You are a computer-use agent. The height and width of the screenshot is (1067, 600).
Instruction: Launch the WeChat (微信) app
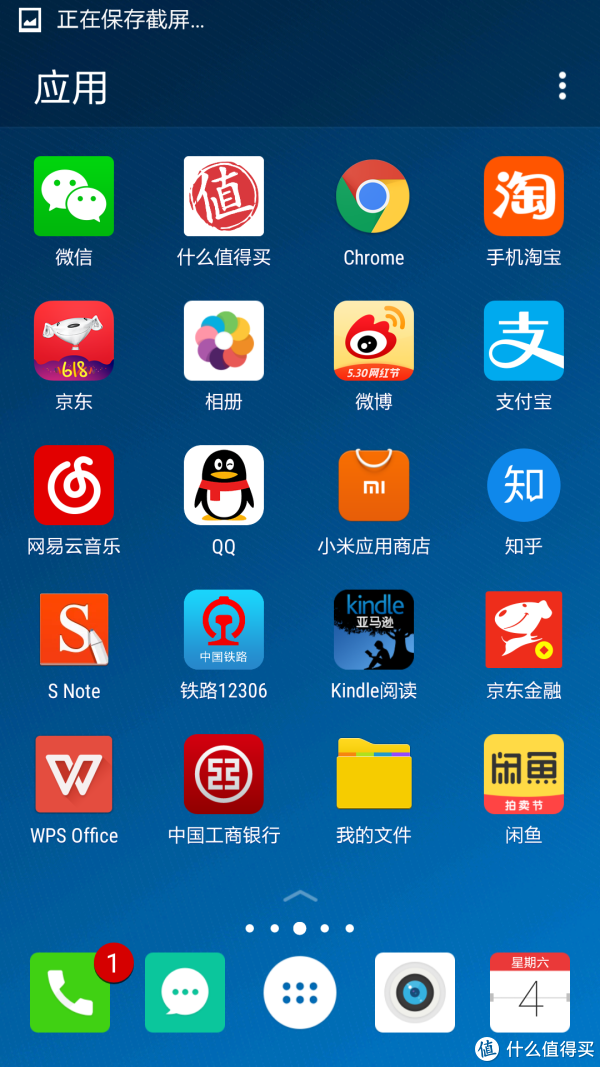pyautogui.click(x=74, y=197)
